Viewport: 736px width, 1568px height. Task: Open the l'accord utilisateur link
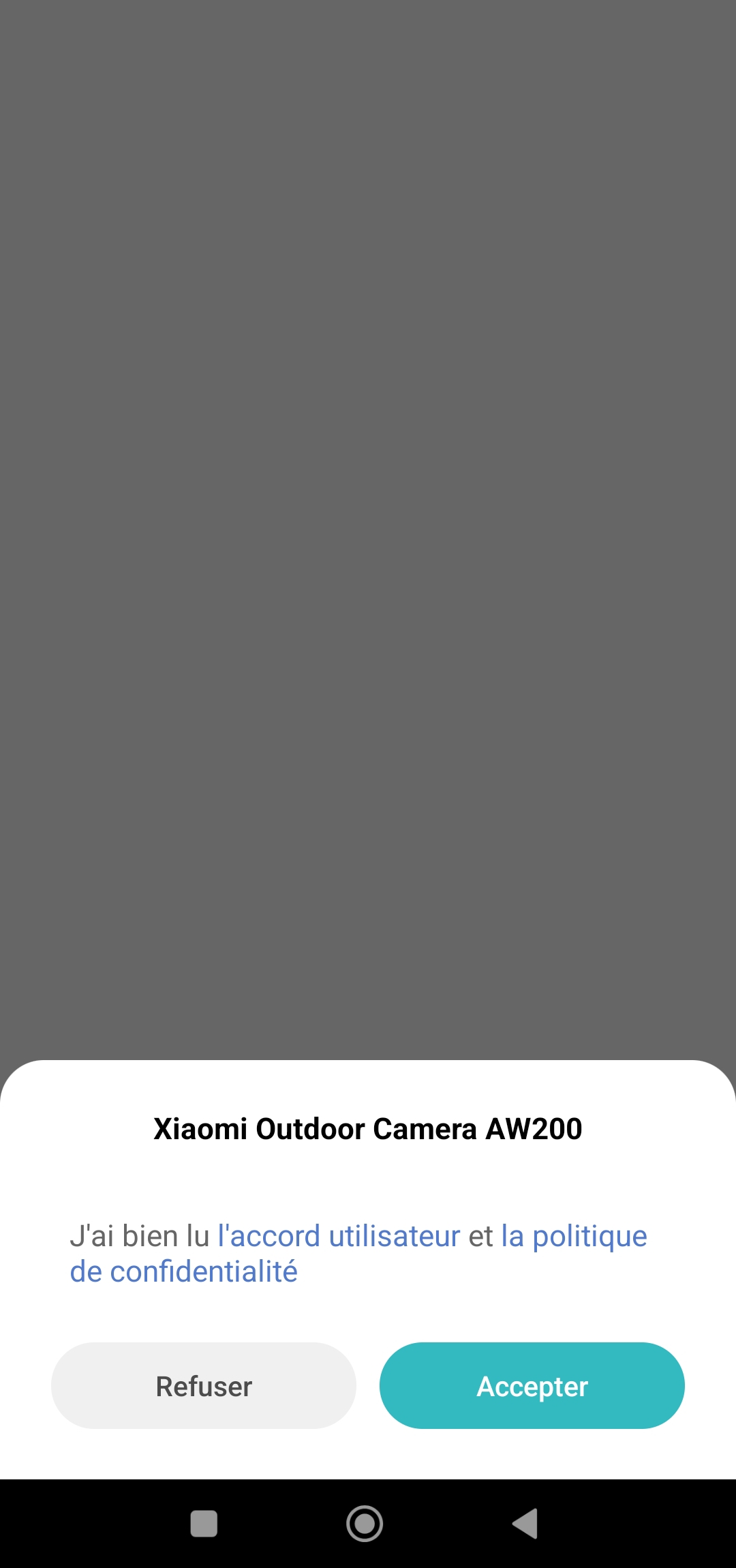(339, 1236)
